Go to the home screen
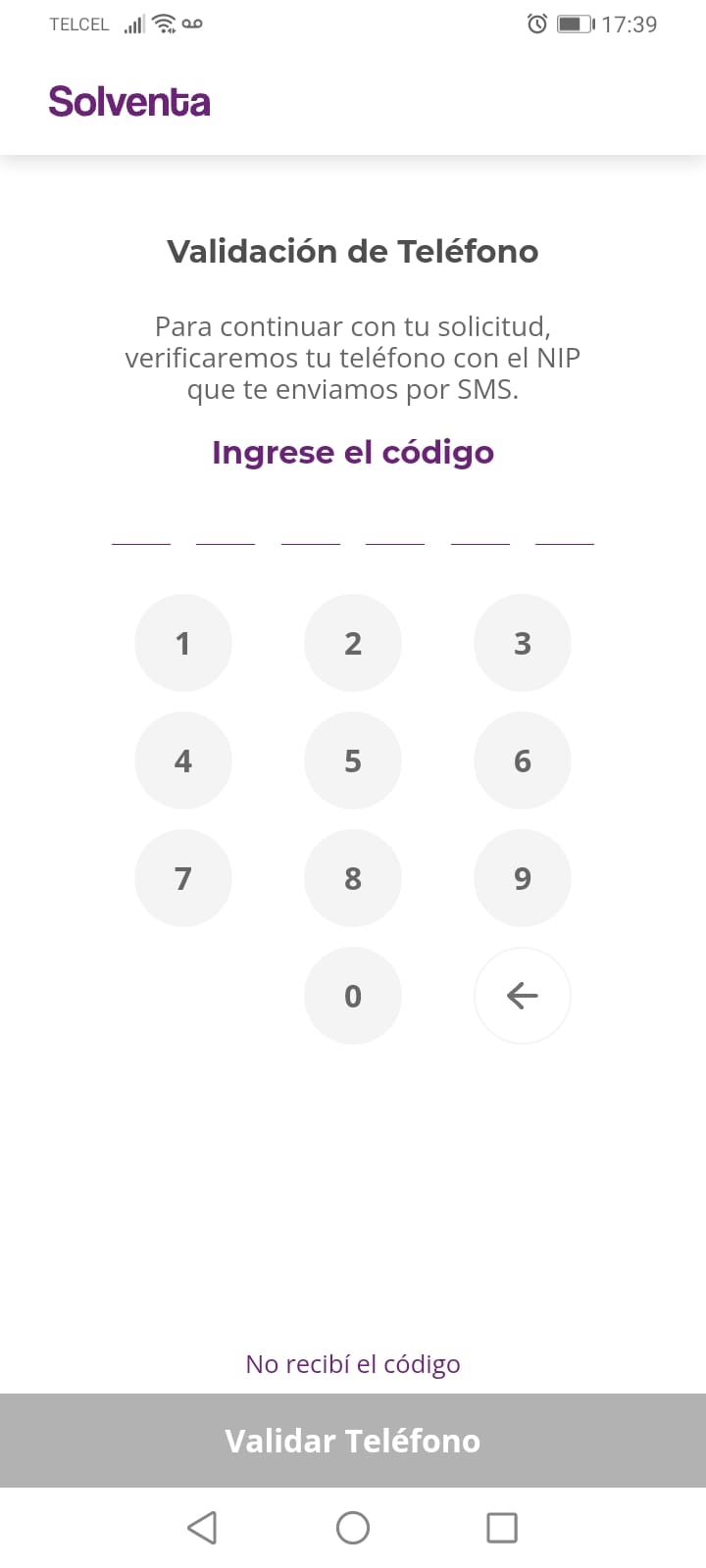This screenshot has height=1568, width=706. (353, 1527)
